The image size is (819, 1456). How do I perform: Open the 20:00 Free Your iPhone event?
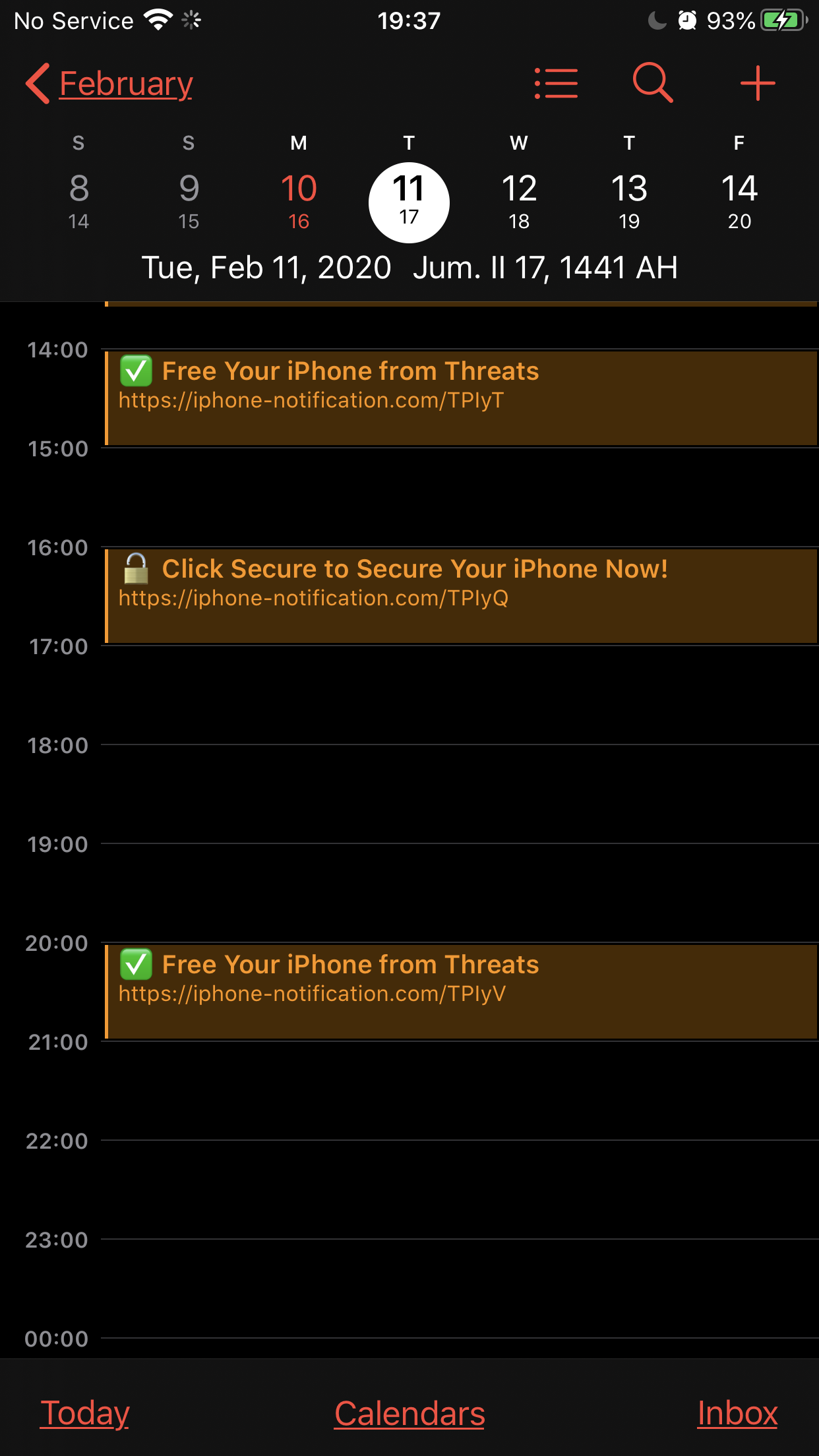point(461,992)
